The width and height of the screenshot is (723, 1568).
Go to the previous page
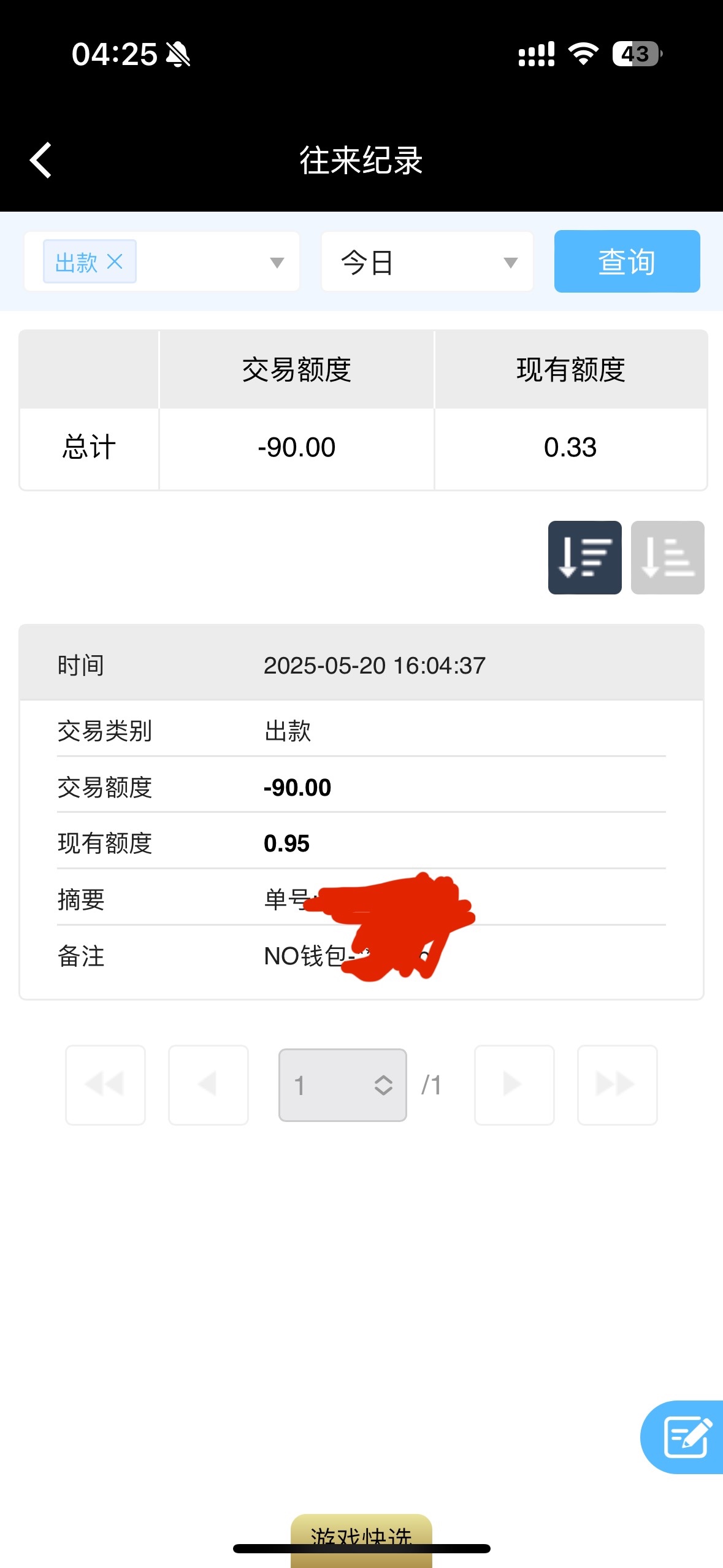(x=208, y=1085)
